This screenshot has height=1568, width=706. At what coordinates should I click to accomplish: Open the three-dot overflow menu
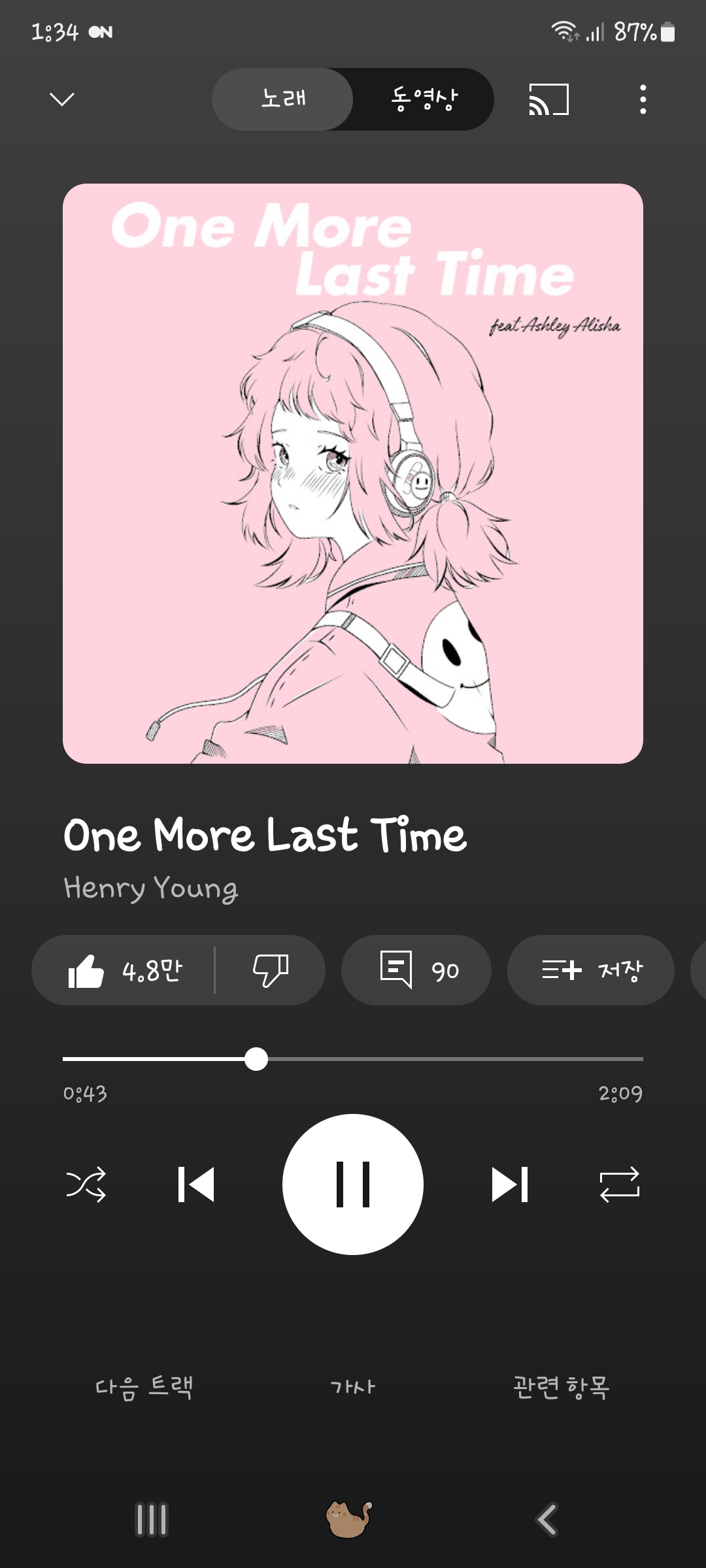pyautogui.click(x=643, y=99)
